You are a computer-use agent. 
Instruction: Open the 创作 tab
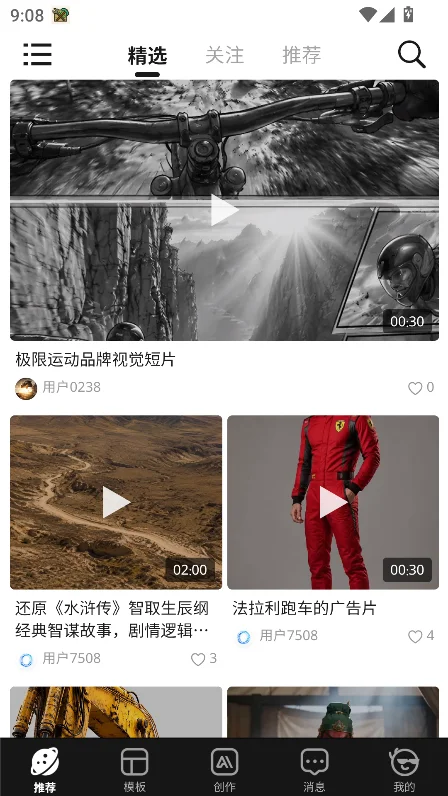pyautogui.click(x=225, y=770)
